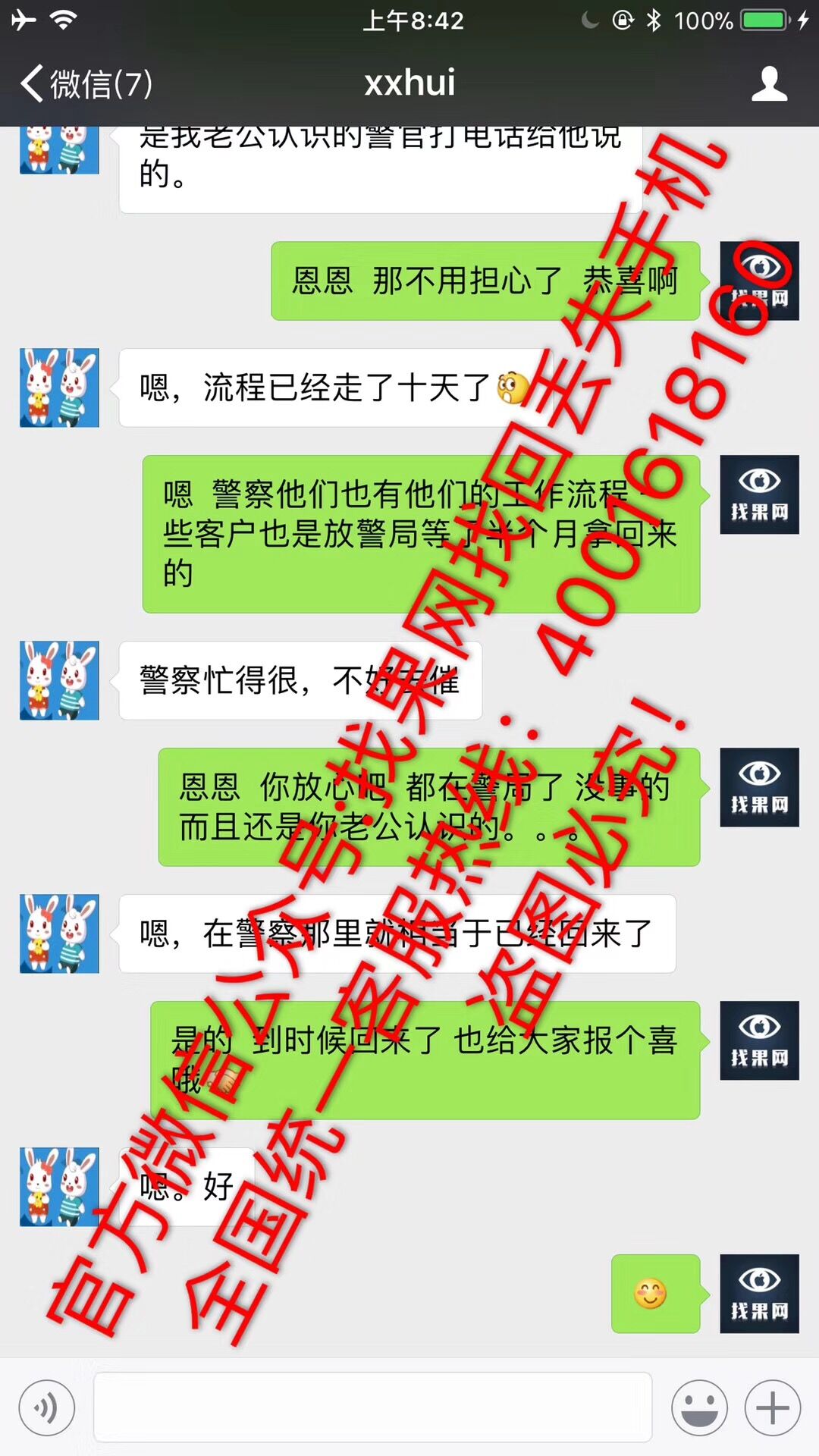819x1456 pixels.
Task: Open xxhui's chat info profile icon
Action: (x=769, y=83)
